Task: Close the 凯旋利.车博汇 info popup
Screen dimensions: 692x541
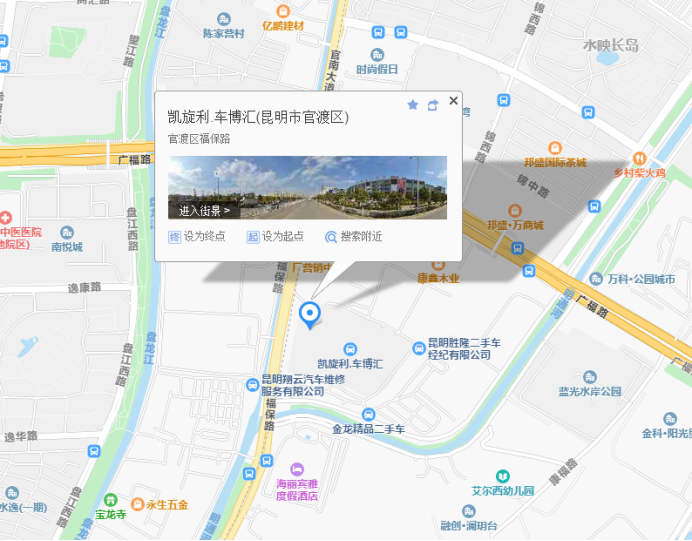Action: 453,101
